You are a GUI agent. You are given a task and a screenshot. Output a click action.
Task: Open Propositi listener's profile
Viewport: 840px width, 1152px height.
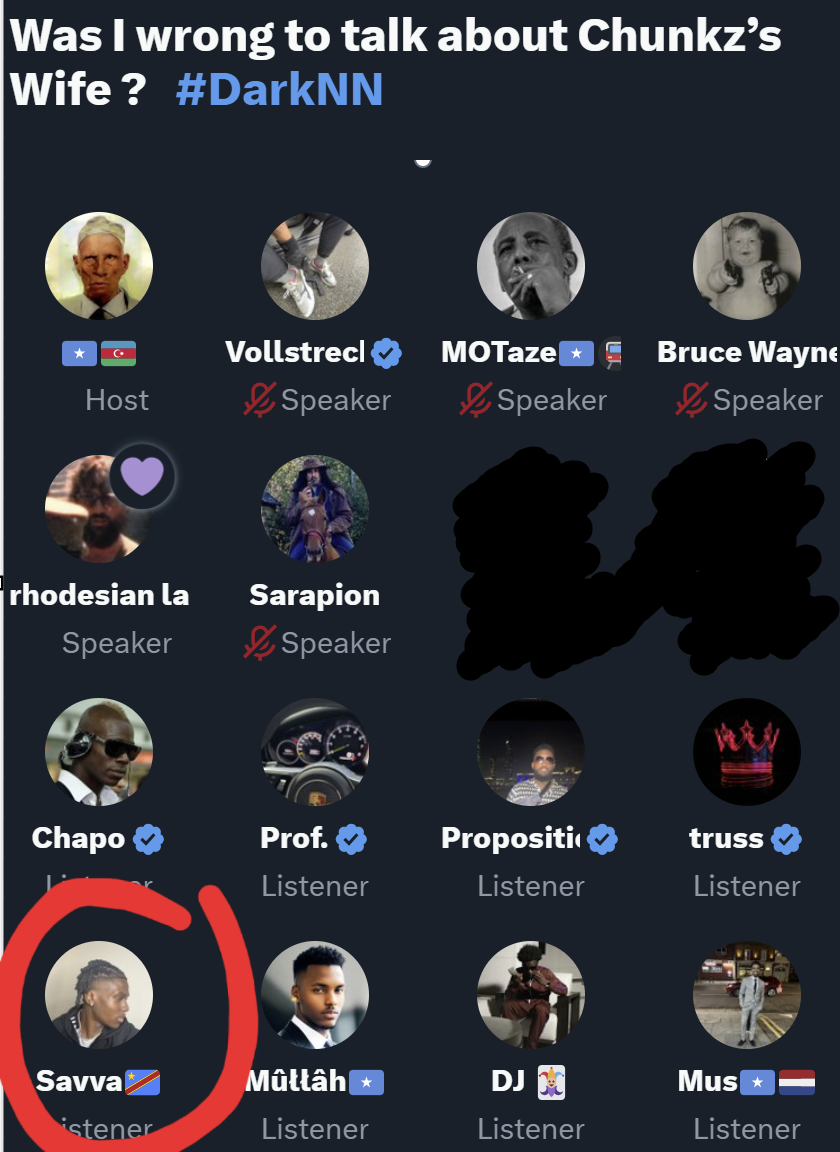(531, 752)
